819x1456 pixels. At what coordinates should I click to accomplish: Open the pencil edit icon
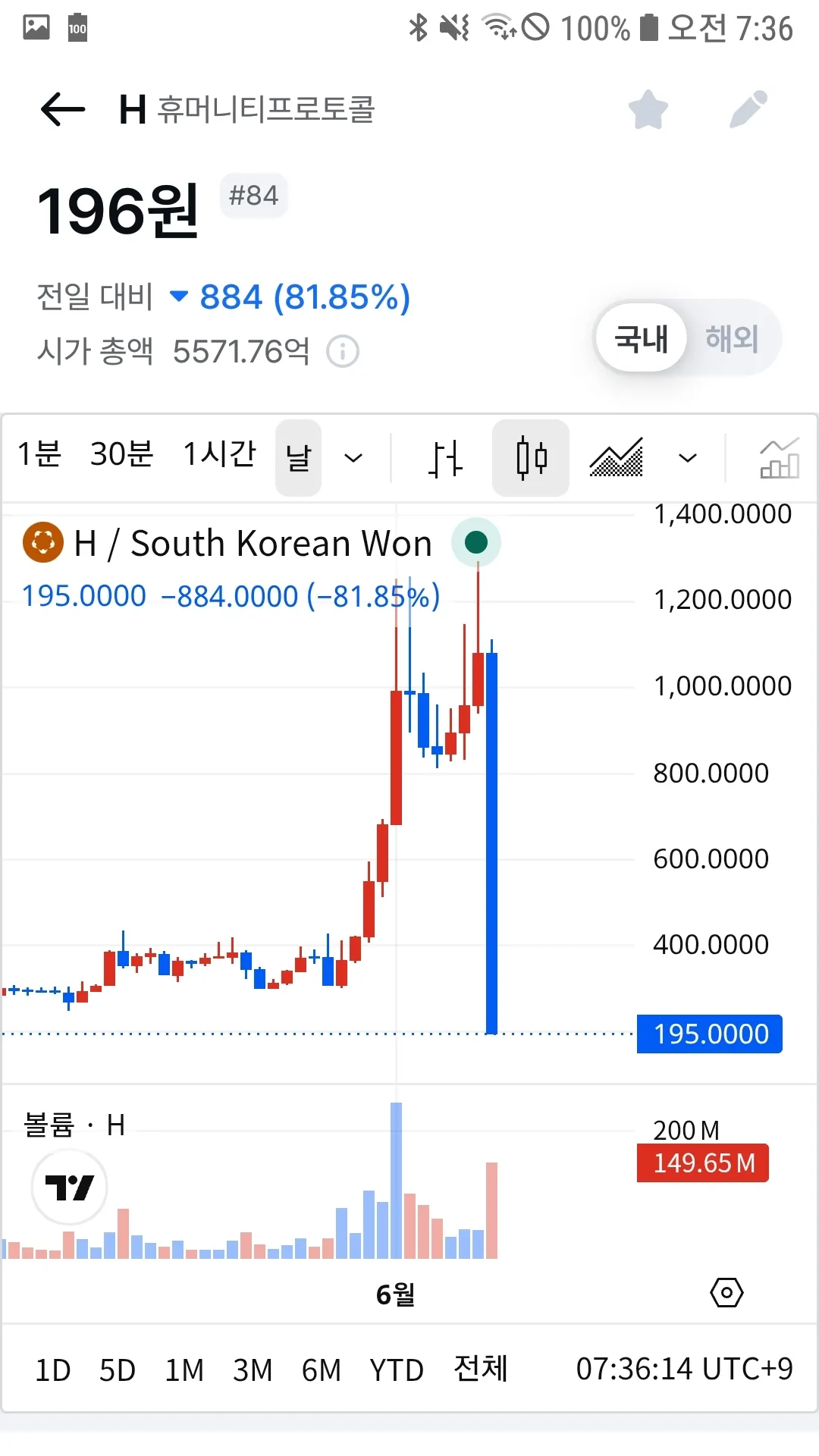[x=748, y=110]
